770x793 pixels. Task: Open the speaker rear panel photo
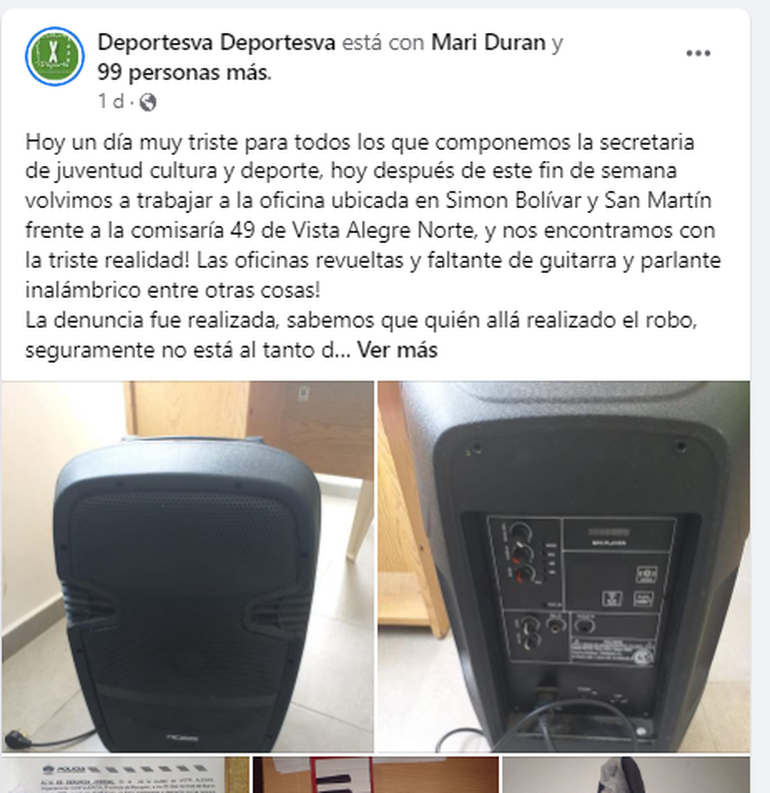(564, 565)
